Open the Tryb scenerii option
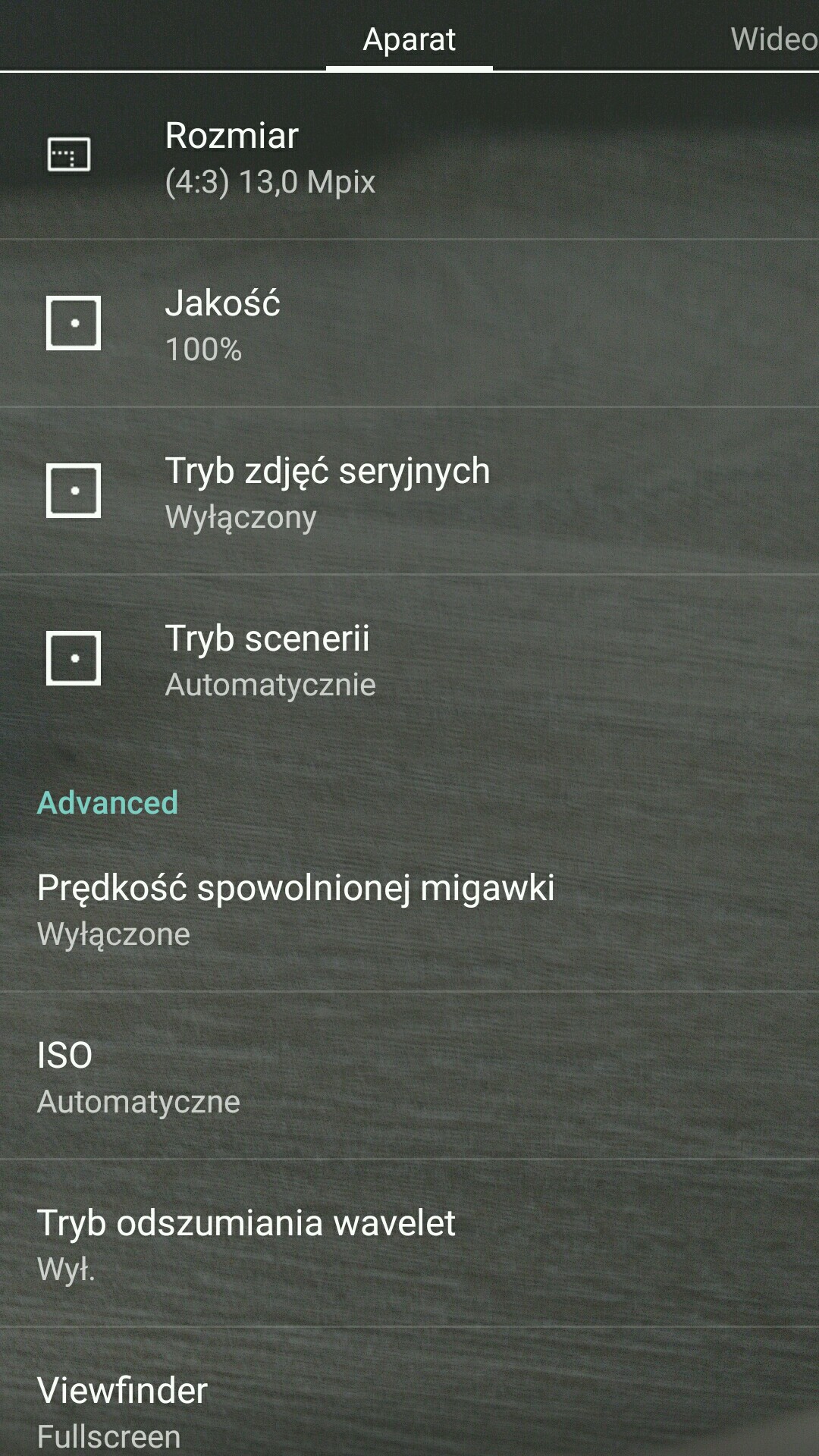 click(409, 660)
